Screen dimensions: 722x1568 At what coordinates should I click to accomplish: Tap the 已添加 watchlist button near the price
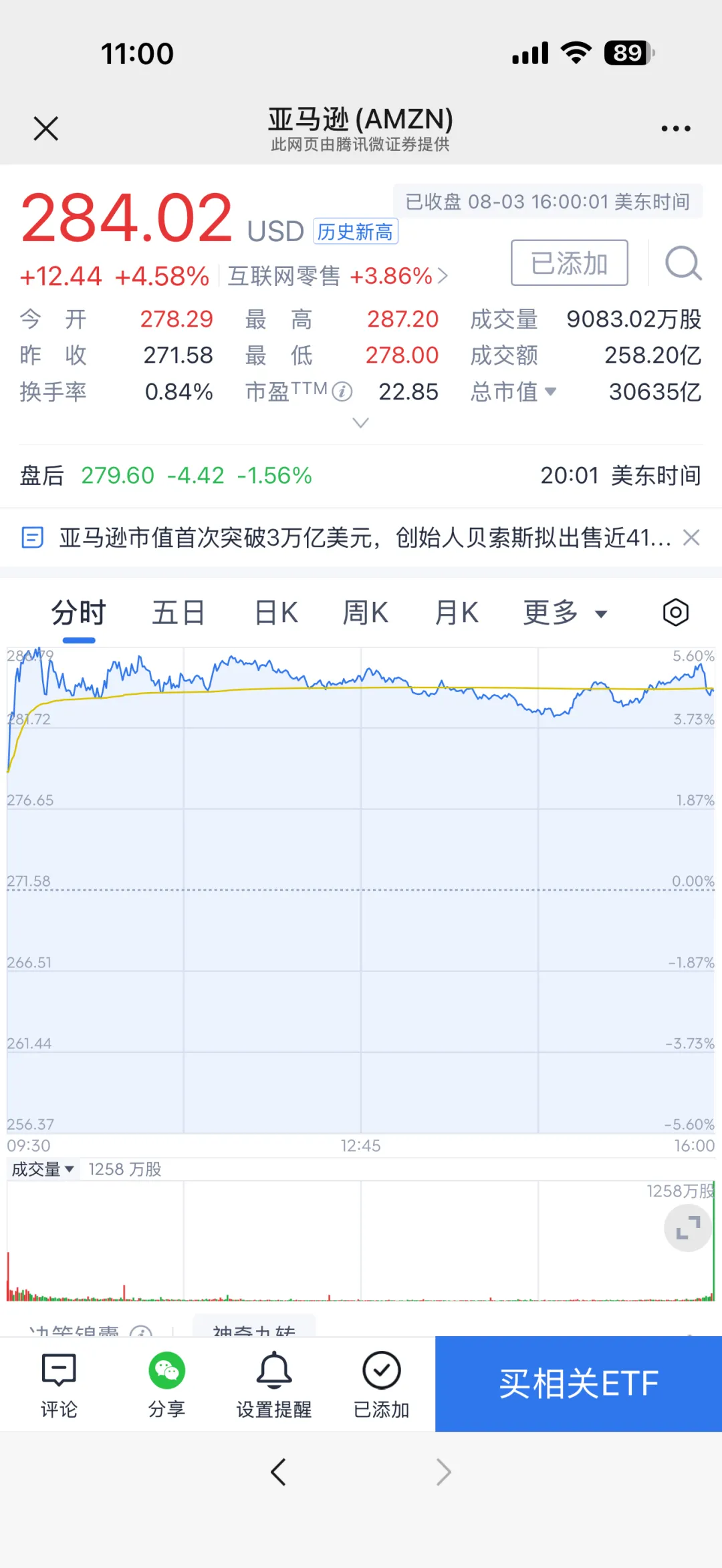tap(570, 263)
